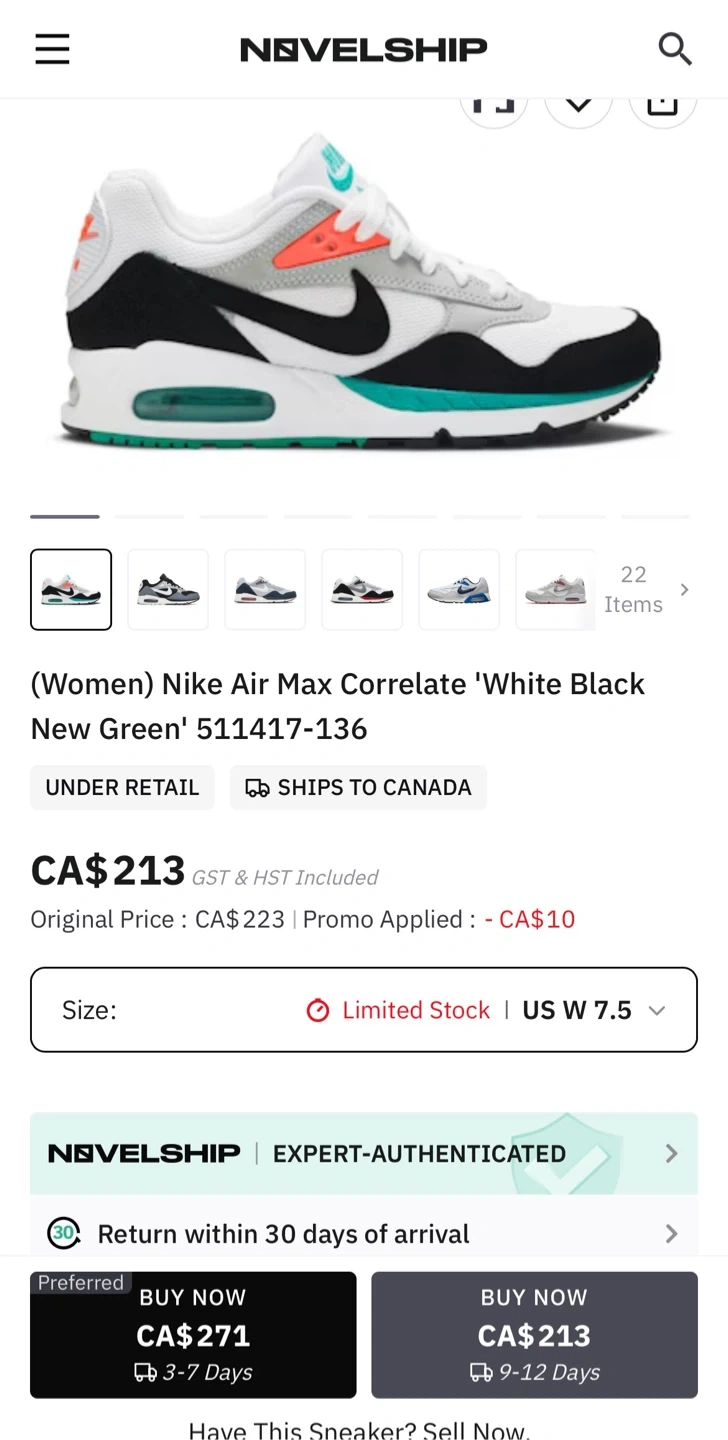Tap the Novelship logo in header
Screen dimensions: 728x1440
point(364,49)
